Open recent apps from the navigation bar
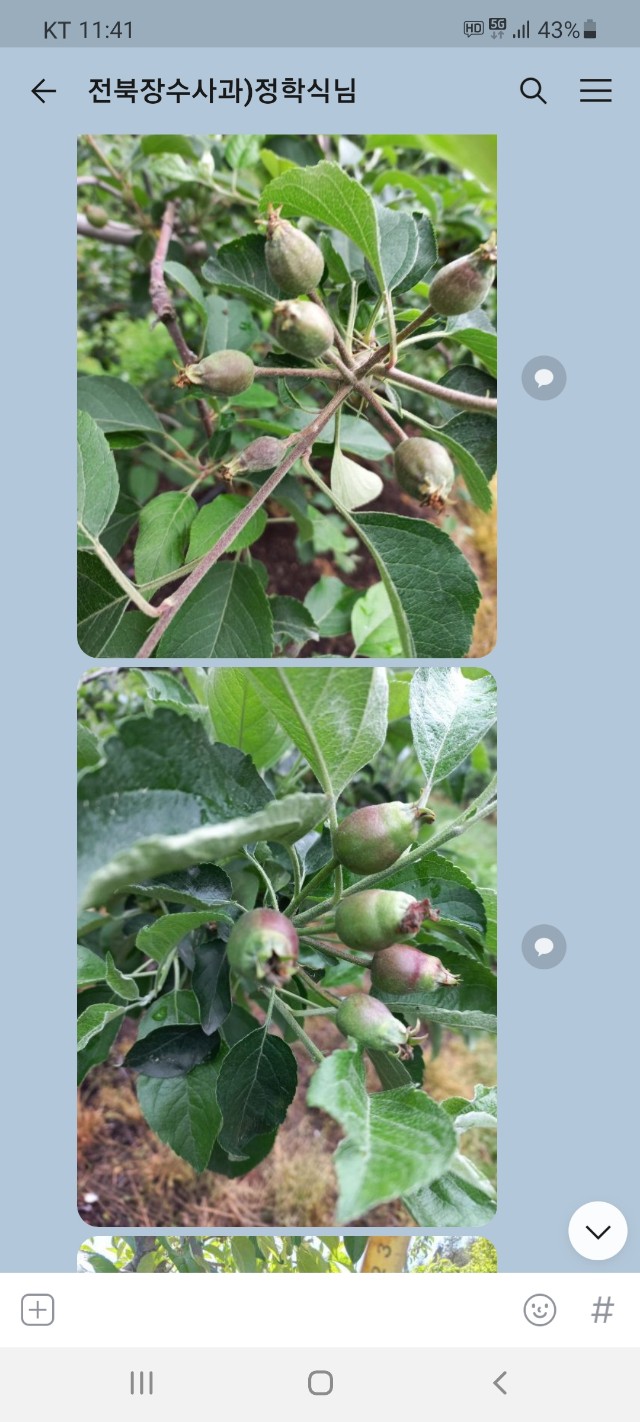 pyautogui.click(x=141, y=1383)
